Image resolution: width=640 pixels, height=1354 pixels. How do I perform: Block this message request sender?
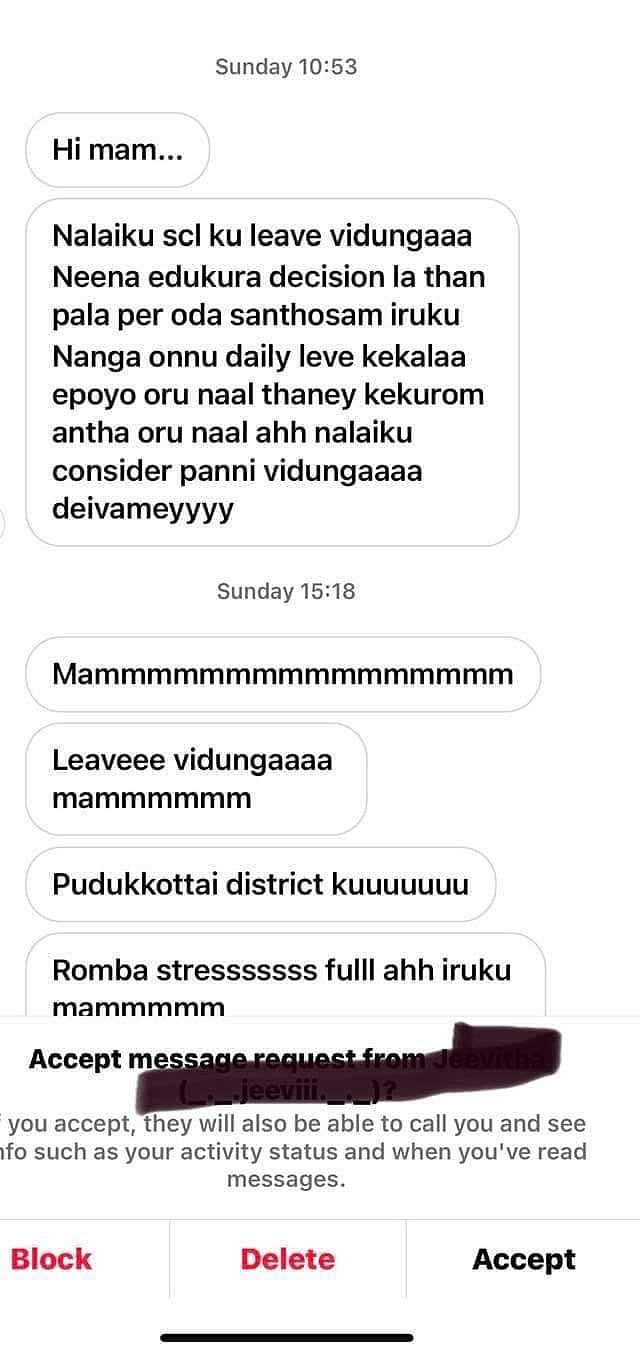pos(52,1259)
